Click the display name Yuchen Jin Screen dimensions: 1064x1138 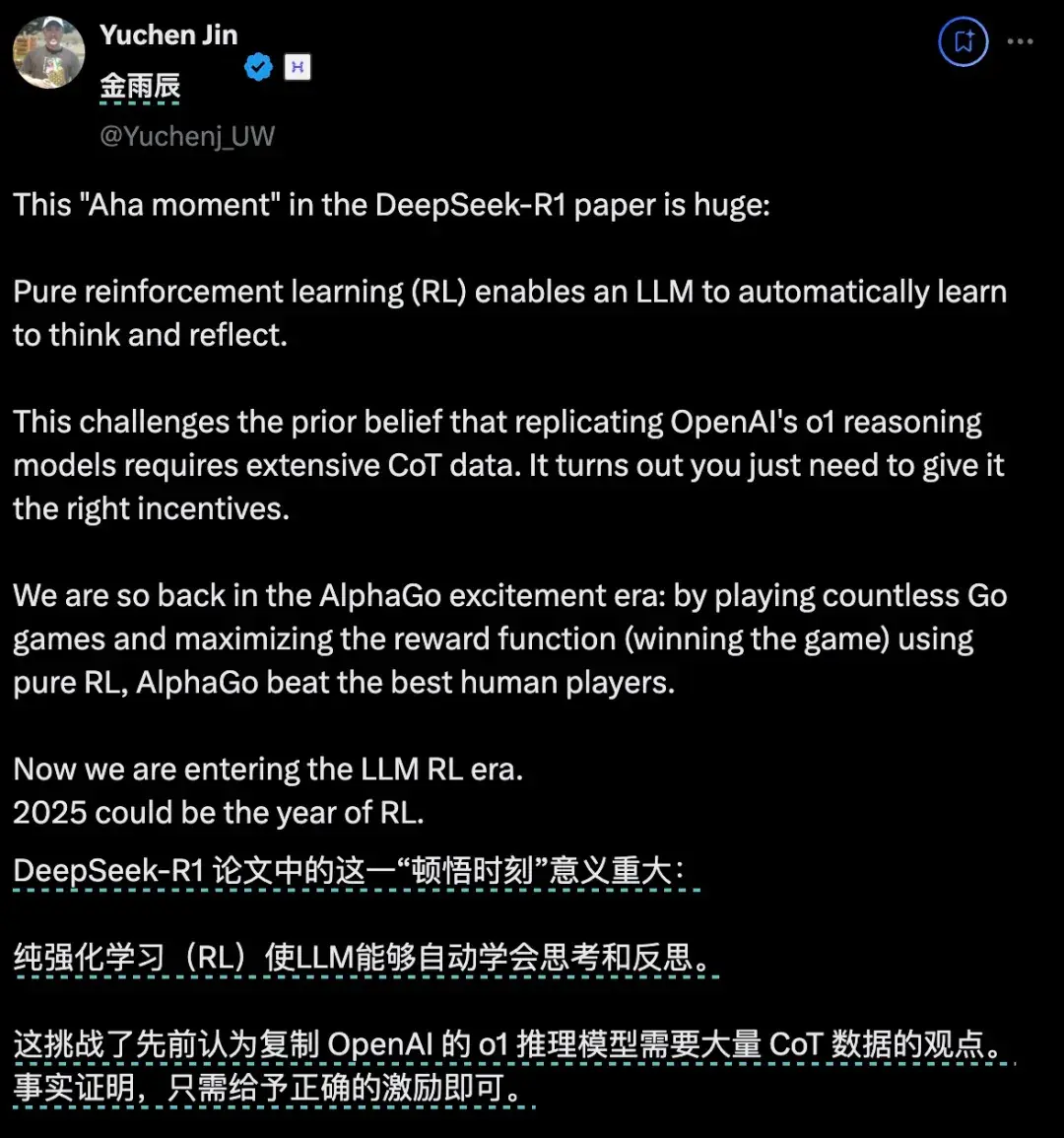coord(167,34)
